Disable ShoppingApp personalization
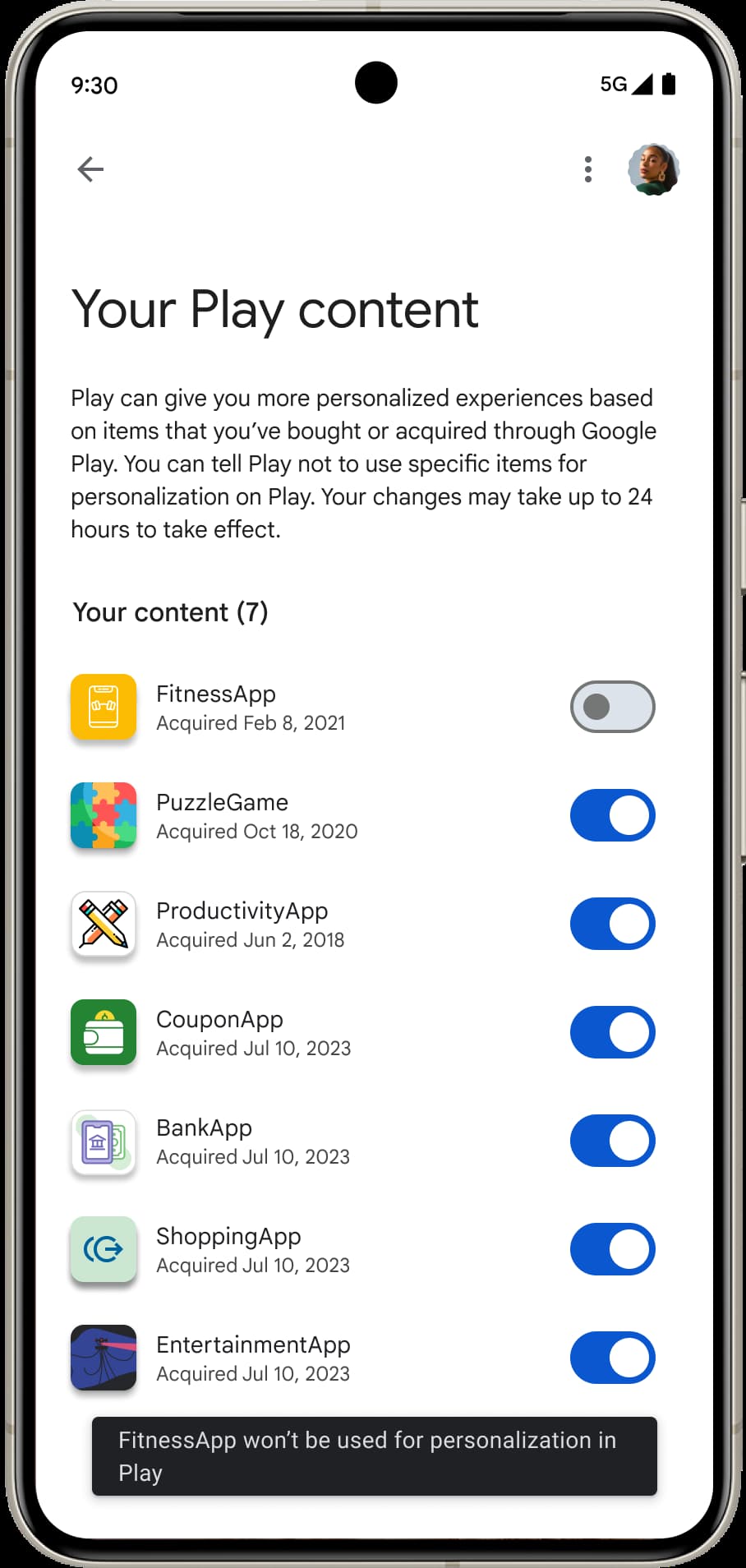The height and width of the screenshot is (1568, 746). coord(612,1249)
